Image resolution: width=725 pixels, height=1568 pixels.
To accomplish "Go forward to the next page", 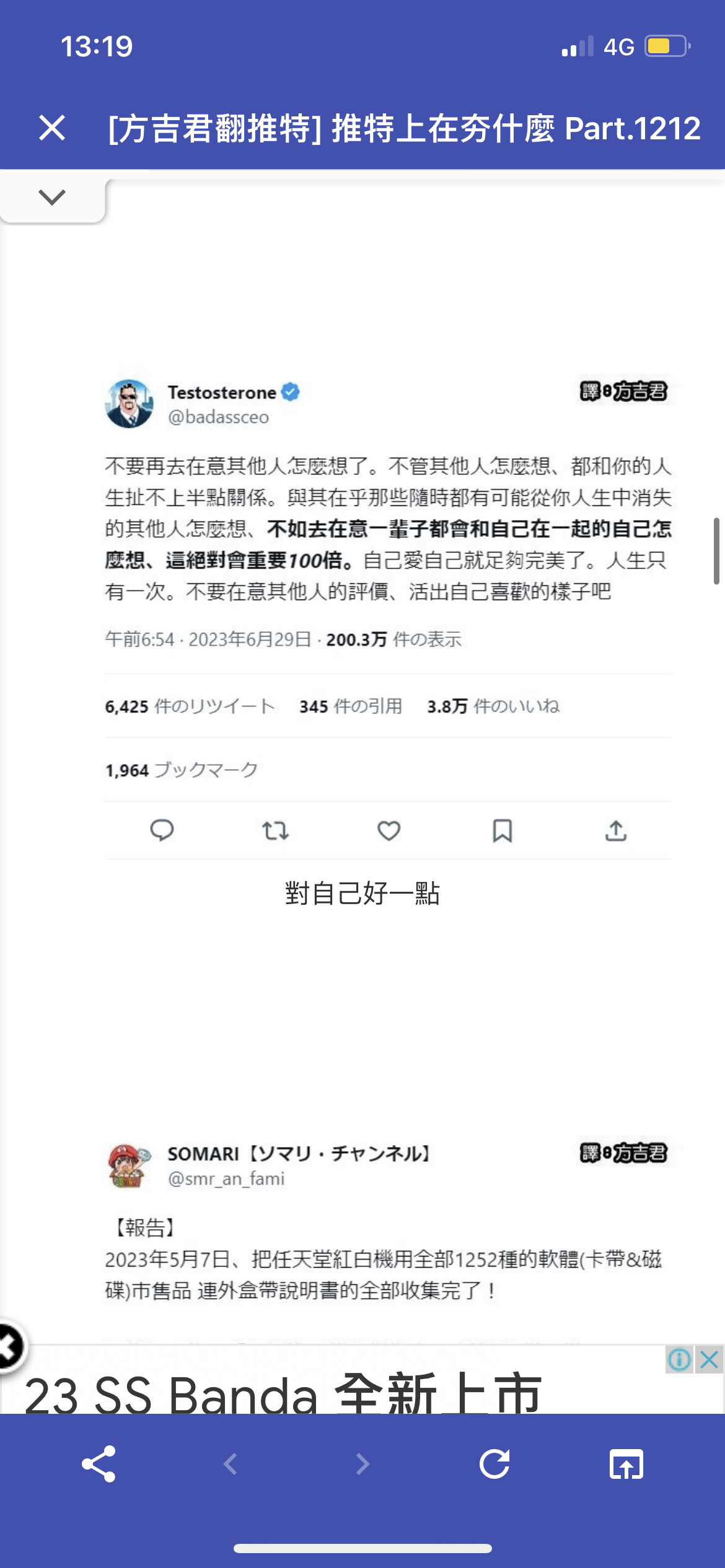I will click(x=362, y=1464).
